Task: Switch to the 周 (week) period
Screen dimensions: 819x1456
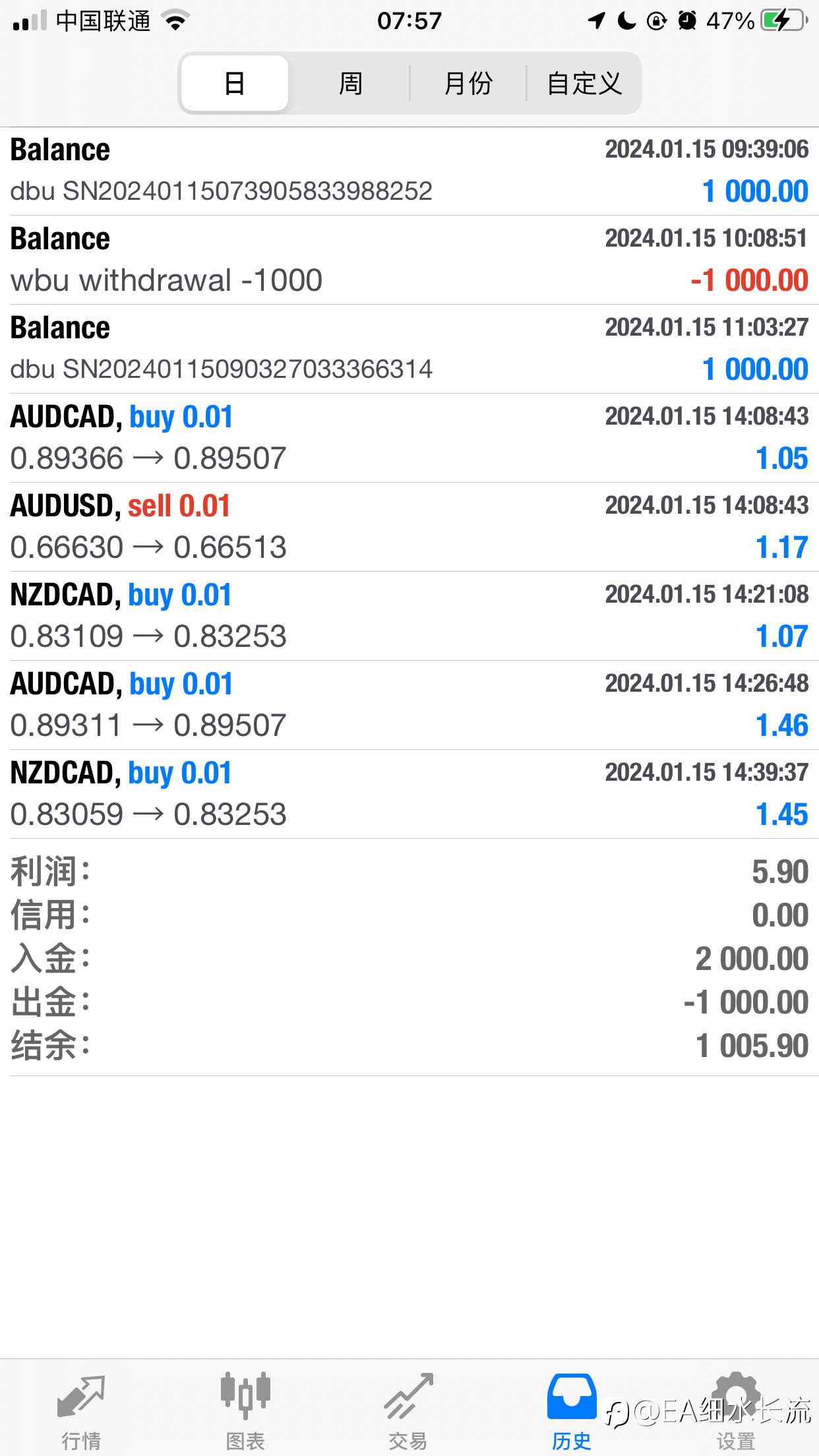Action: point(350,83)
